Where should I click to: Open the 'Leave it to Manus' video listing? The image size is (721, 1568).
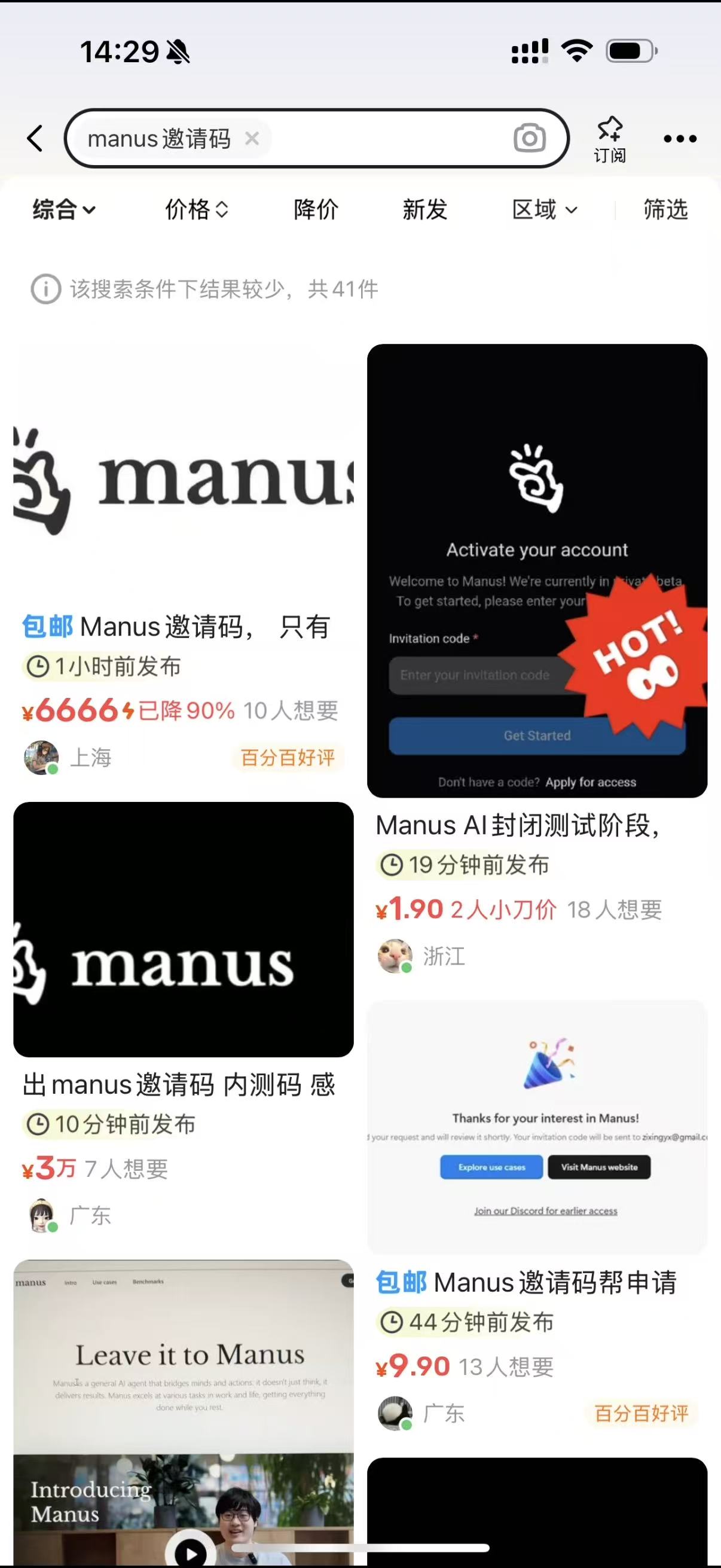point(182,1400)
